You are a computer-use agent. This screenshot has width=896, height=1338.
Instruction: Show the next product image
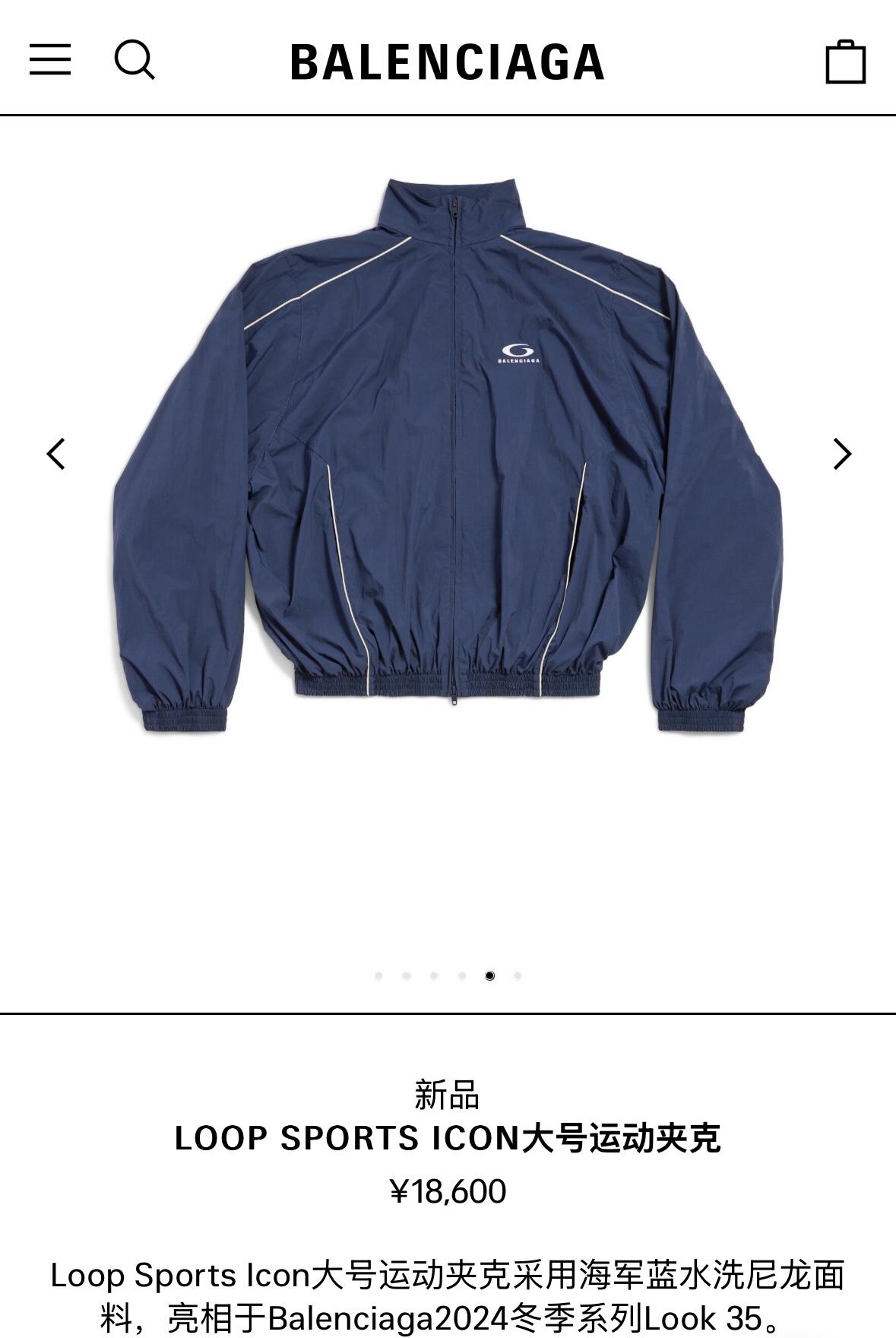coord(841,454)
